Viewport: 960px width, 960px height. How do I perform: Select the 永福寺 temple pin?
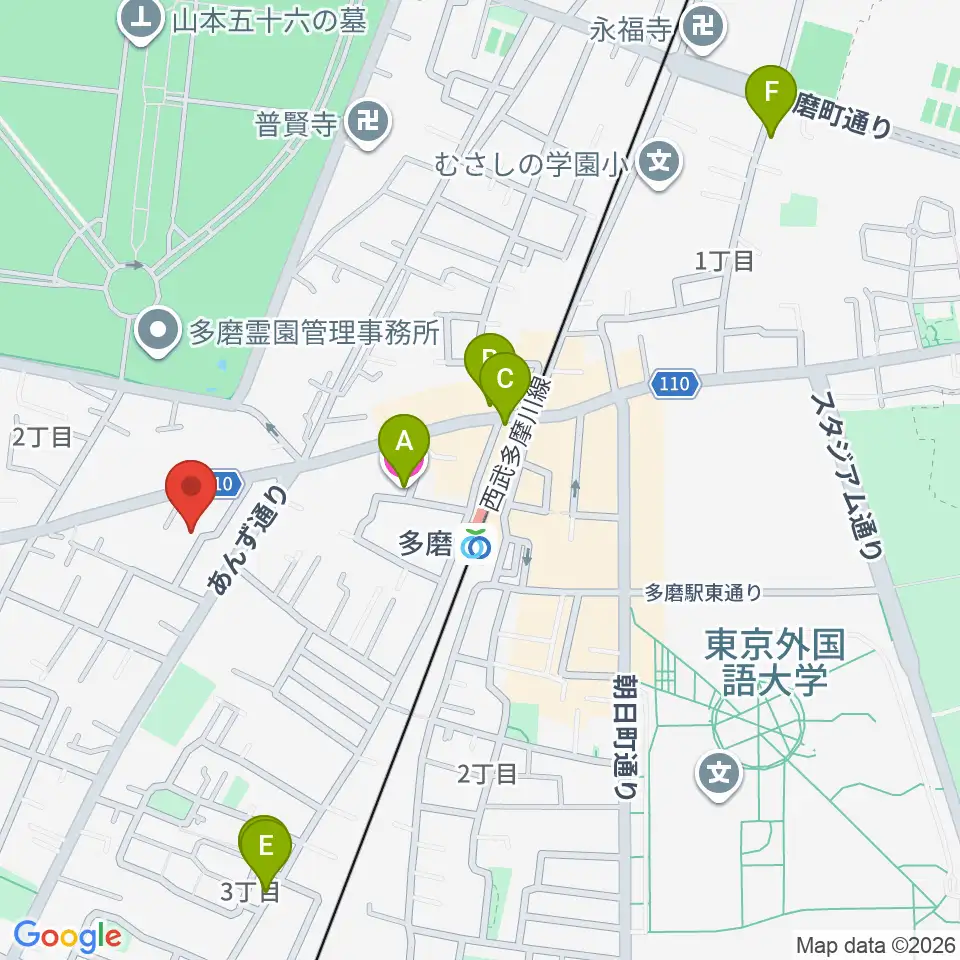[x=703, y=31]
